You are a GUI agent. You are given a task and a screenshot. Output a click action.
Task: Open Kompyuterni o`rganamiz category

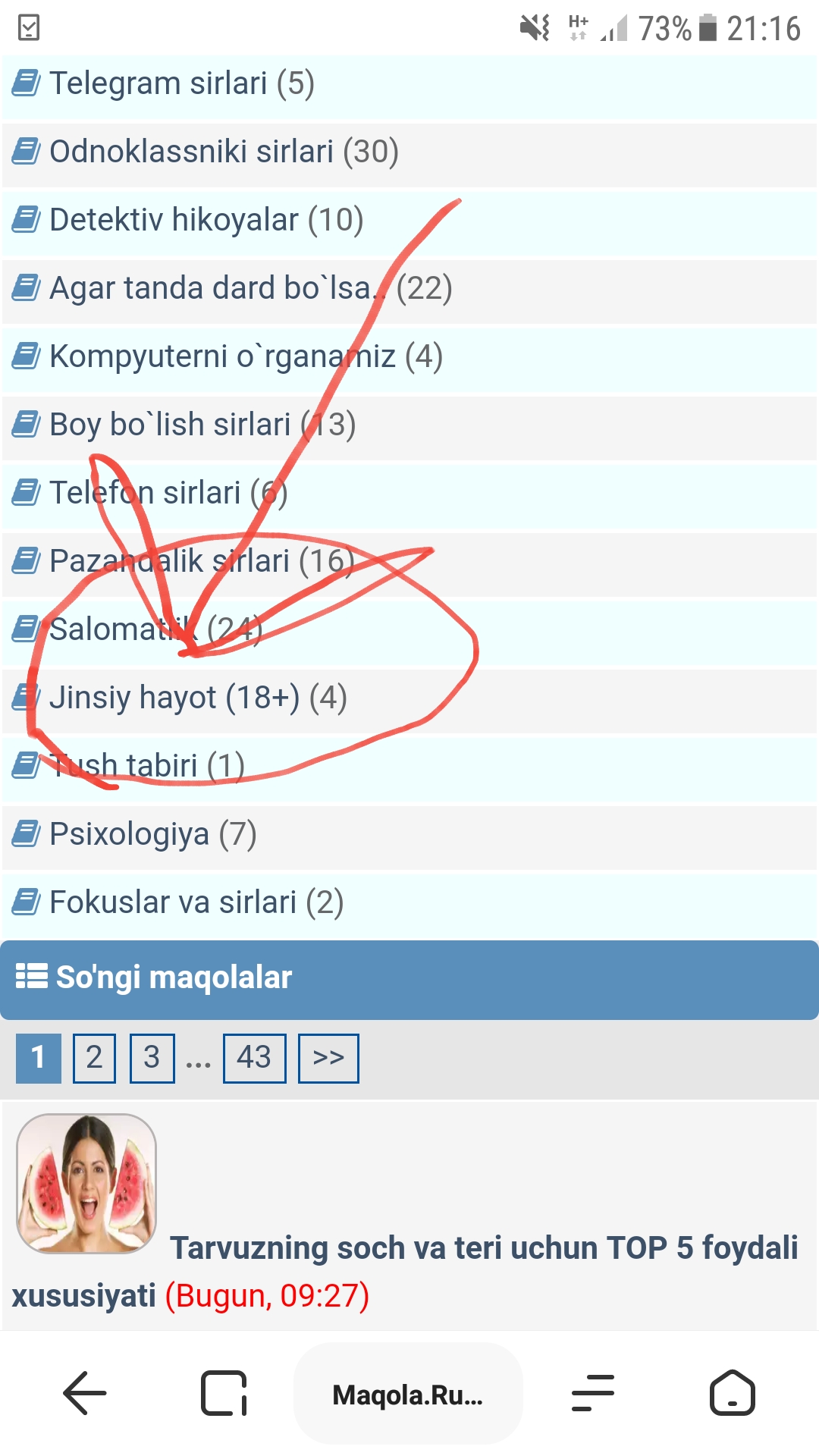coord(245,357)
